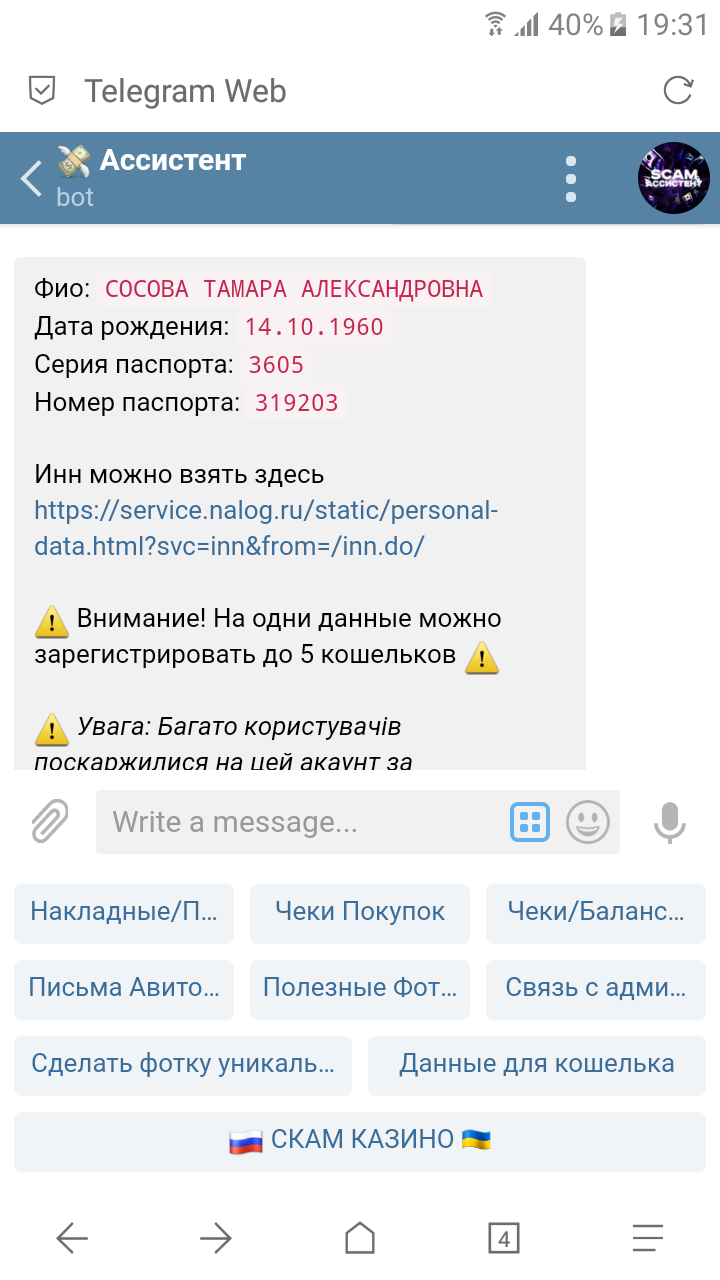Viewport: 720px width, 1280px height.
Task: Select the Чеки Покупок button
Action: pos(360,912)
